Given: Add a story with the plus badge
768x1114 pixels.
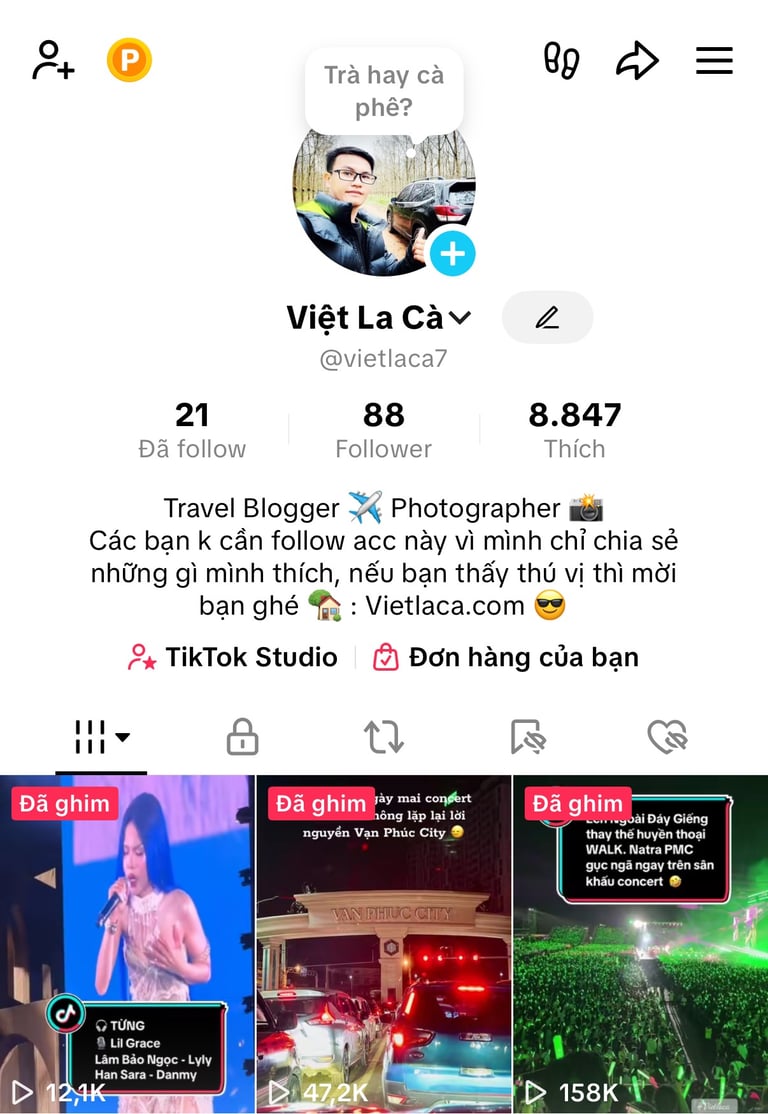Looking at the screenshot, I should (x=452, y=254).
